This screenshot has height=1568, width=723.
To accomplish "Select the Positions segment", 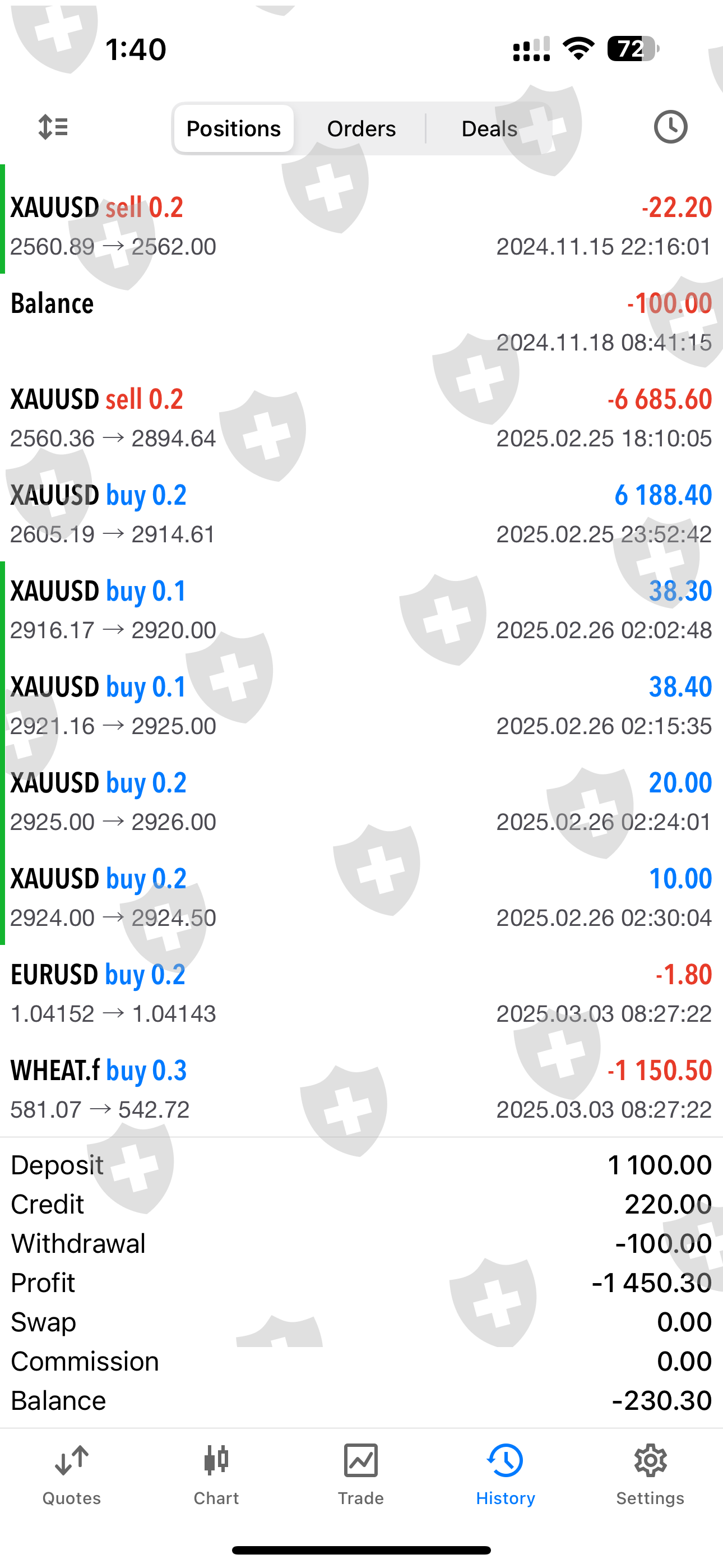I will (234, 128).
